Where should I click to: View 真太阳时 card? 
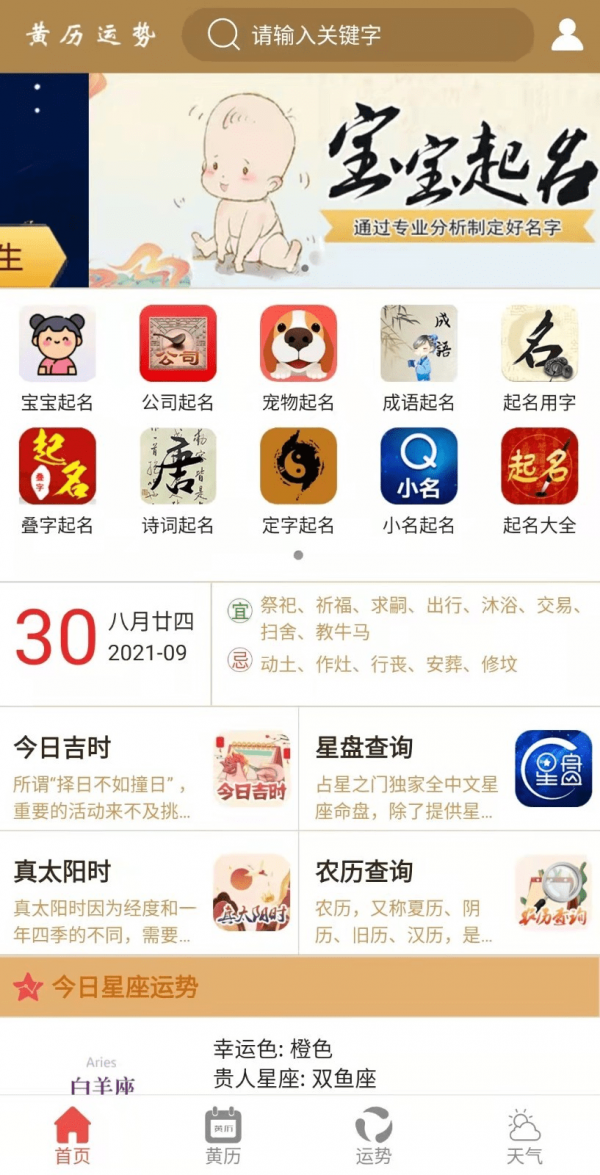point(150,892)
